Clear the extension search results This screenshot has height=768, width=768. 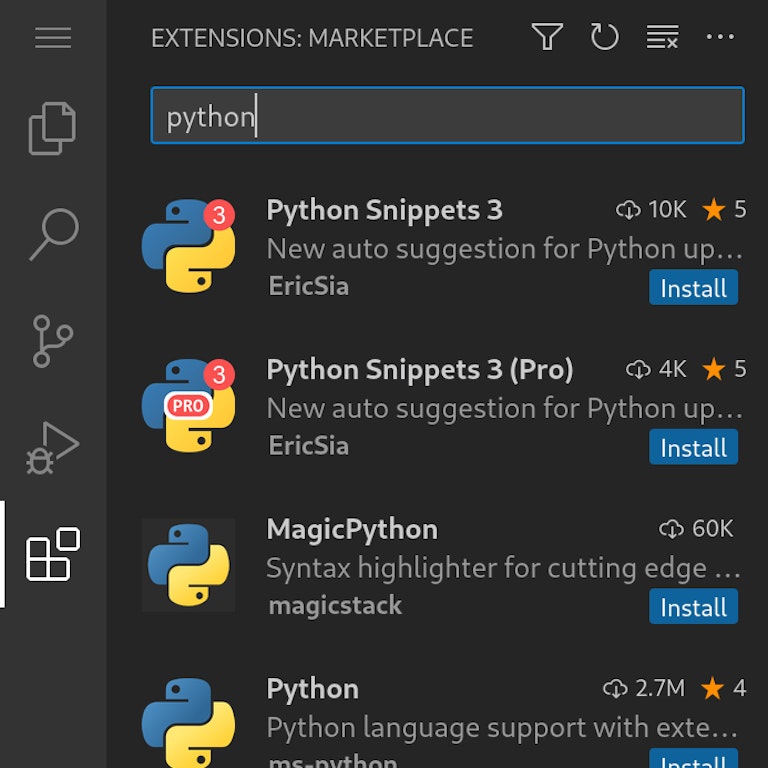(662, 38)
